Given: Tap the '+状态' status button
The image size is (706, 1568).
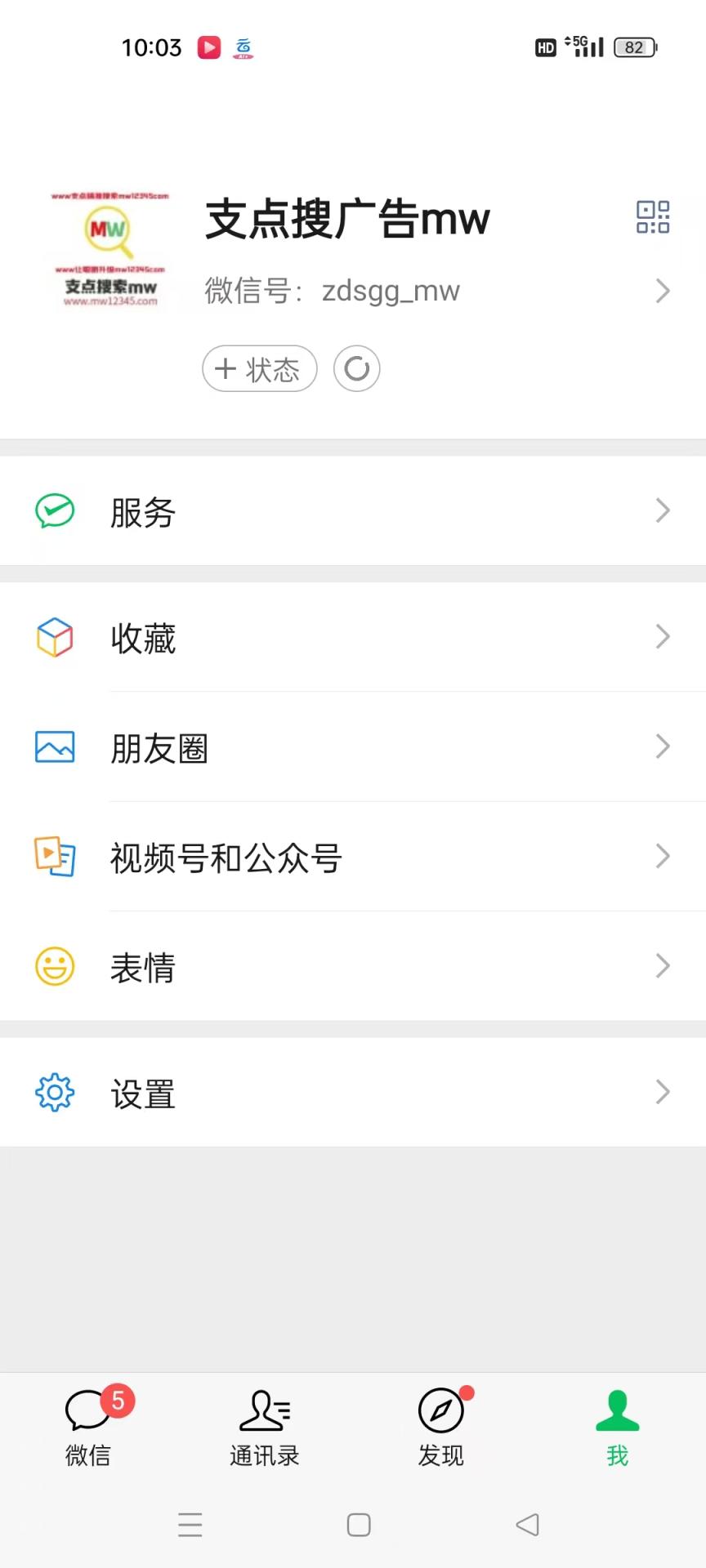Looking at the screenshot, I should 259,368.
